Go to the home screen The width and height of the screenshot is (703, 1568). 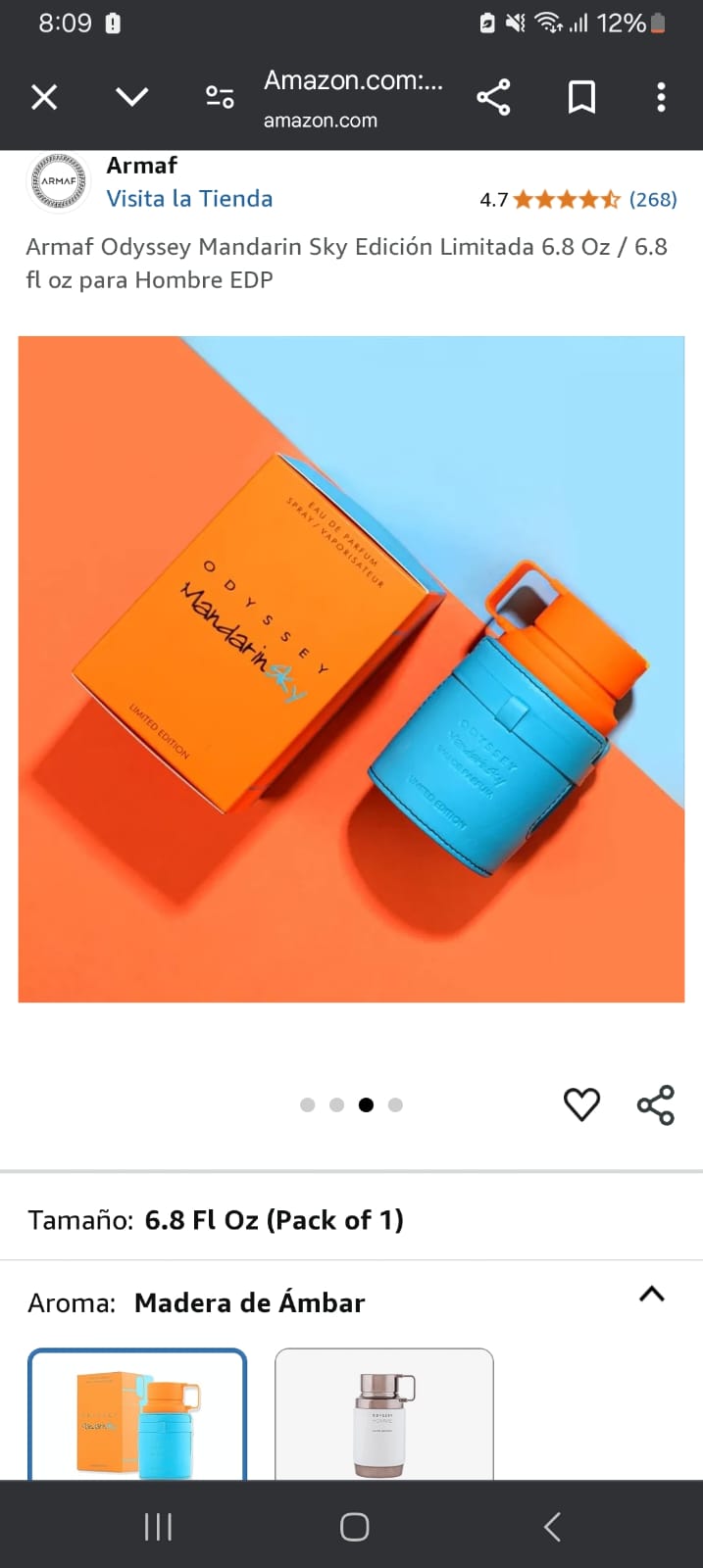coord(354,1526)
